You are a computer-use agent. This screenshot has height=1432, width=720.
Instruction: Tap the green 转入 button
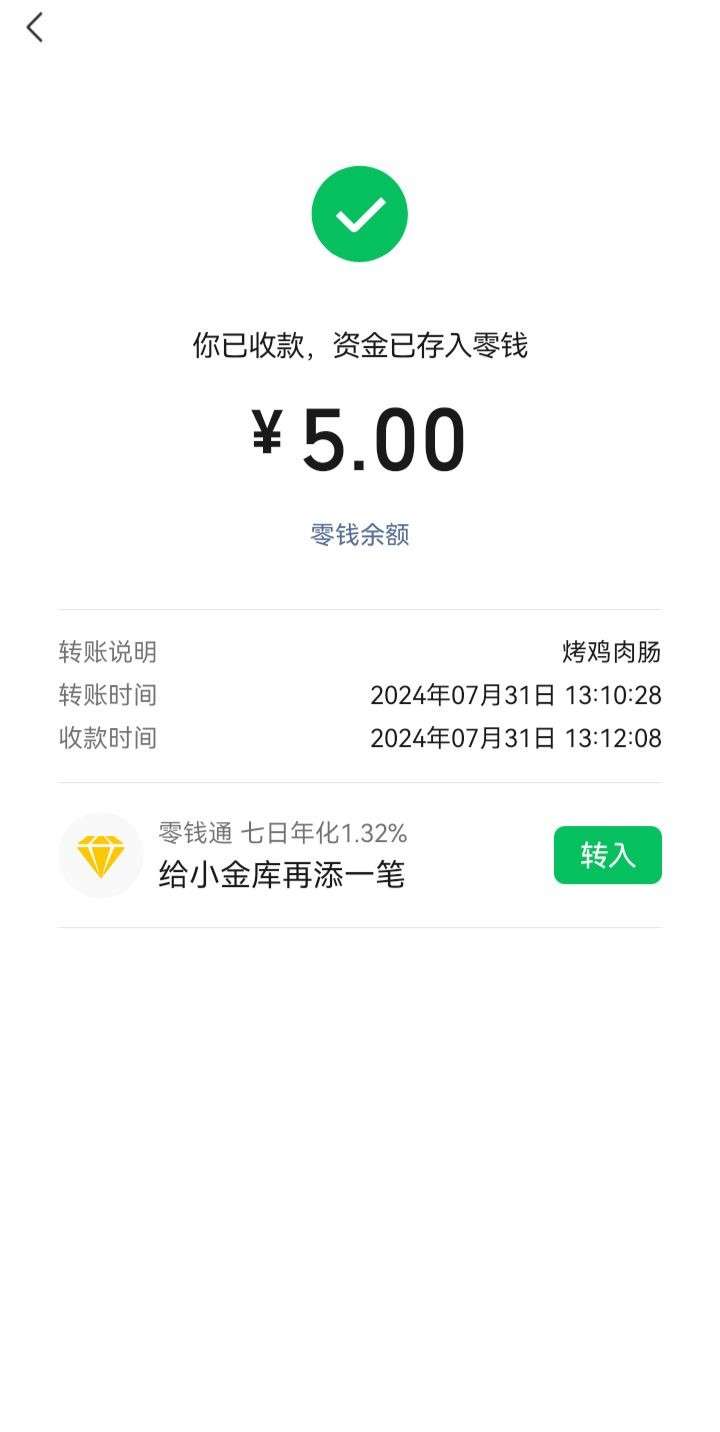(607, 855)
